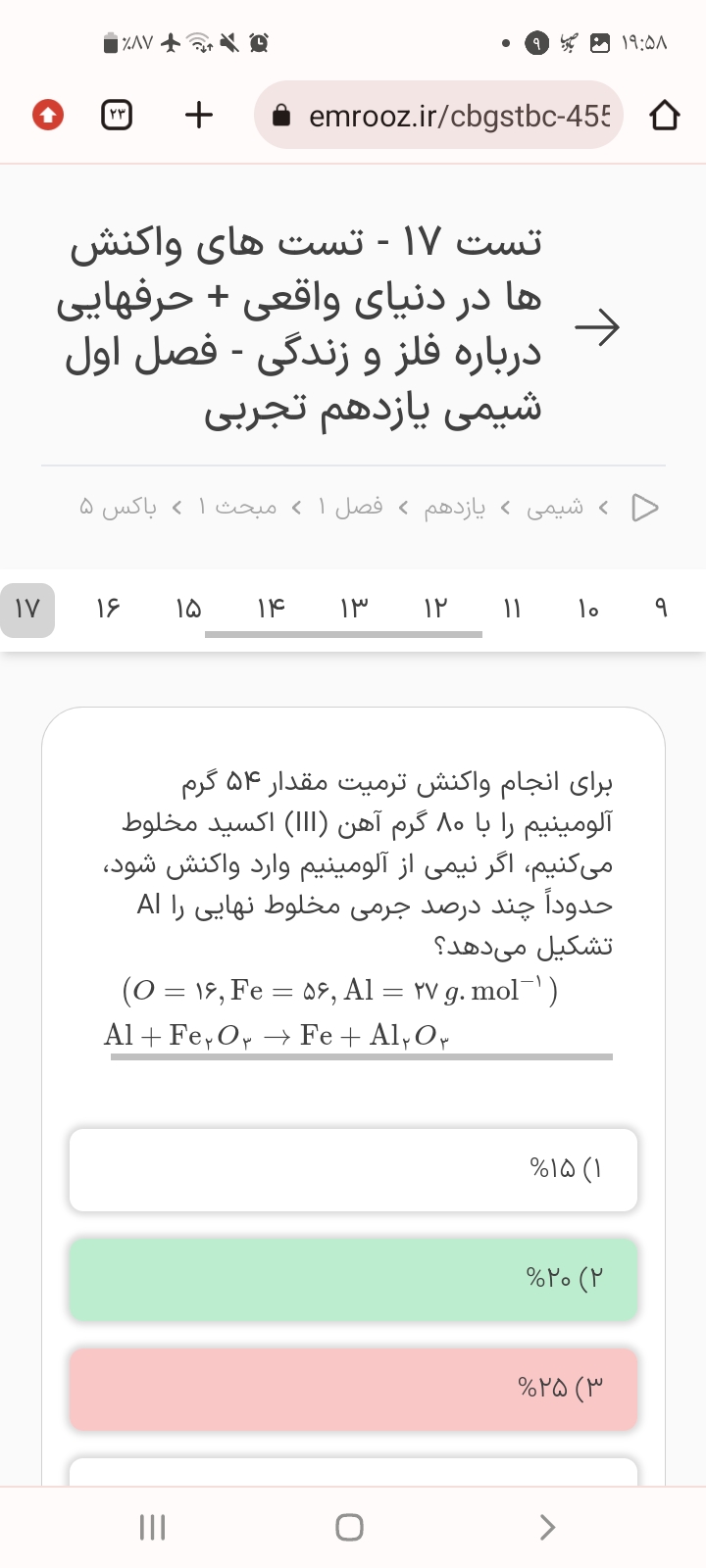Open the شیمی breadcrumb link

pyautogui.click(x=555, y=507)
